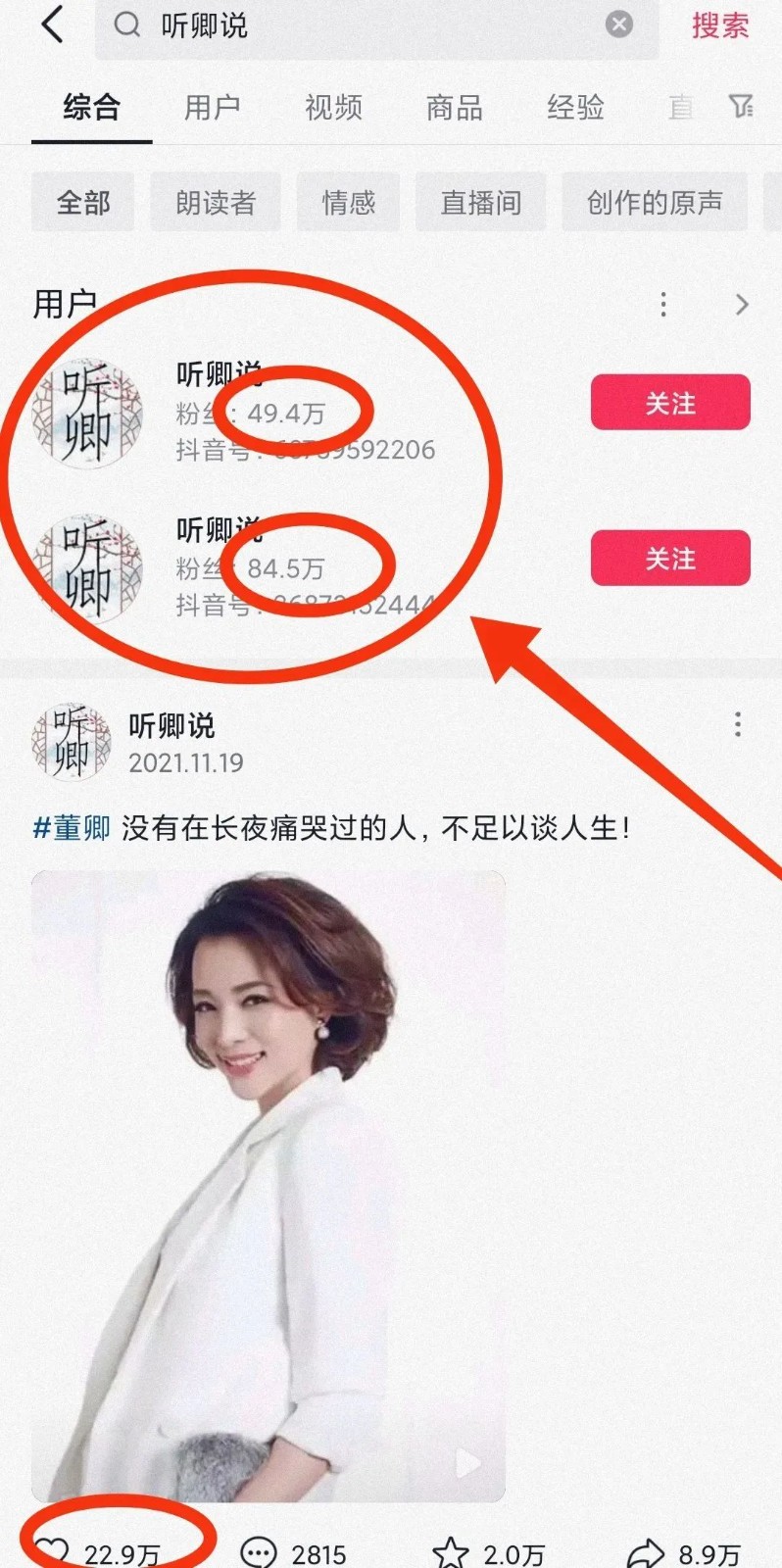Switch to the 商品 tab
This screenshot has width=782, height=1568.
(454, 107)
